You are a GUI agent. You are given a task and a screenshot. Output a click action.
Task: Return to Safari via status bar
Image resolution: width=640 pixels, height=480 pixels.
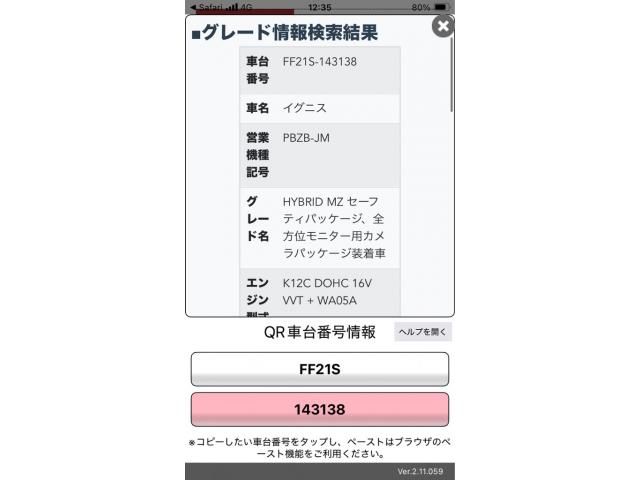pyautogui.click(x=207, y=6)
